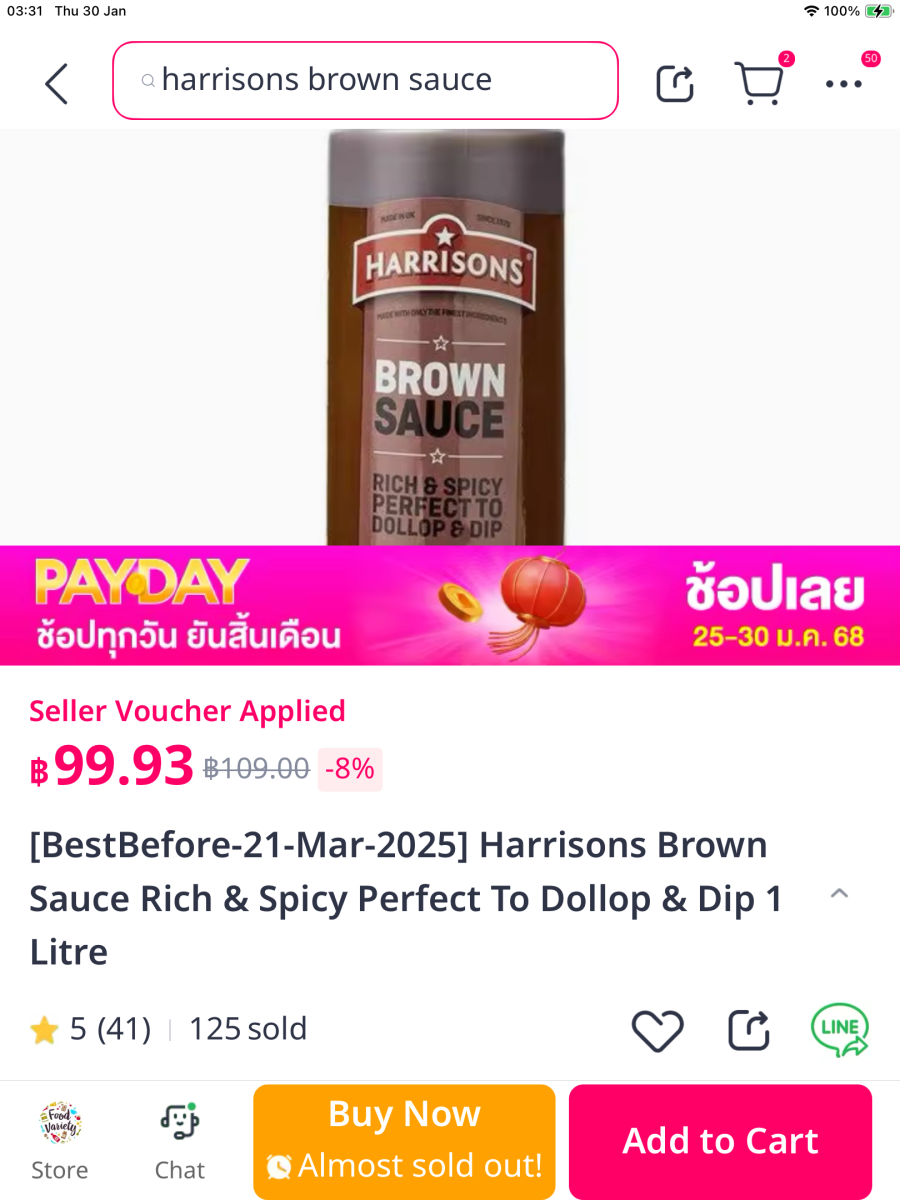Start a Chat with the seller

pyautogui.click(x=180, y=1140)
